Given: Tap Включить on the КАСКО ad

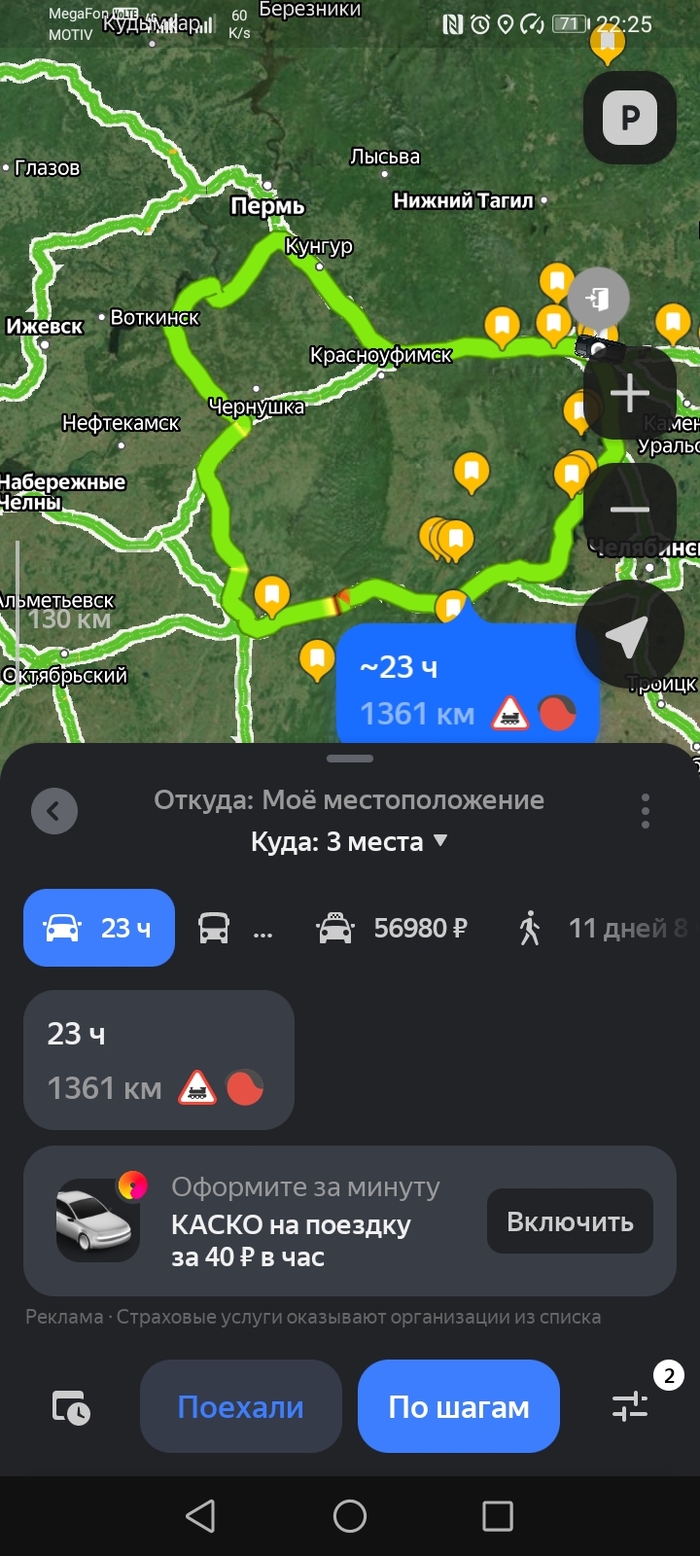Looking at the screenshot, I should point(569,1221).
